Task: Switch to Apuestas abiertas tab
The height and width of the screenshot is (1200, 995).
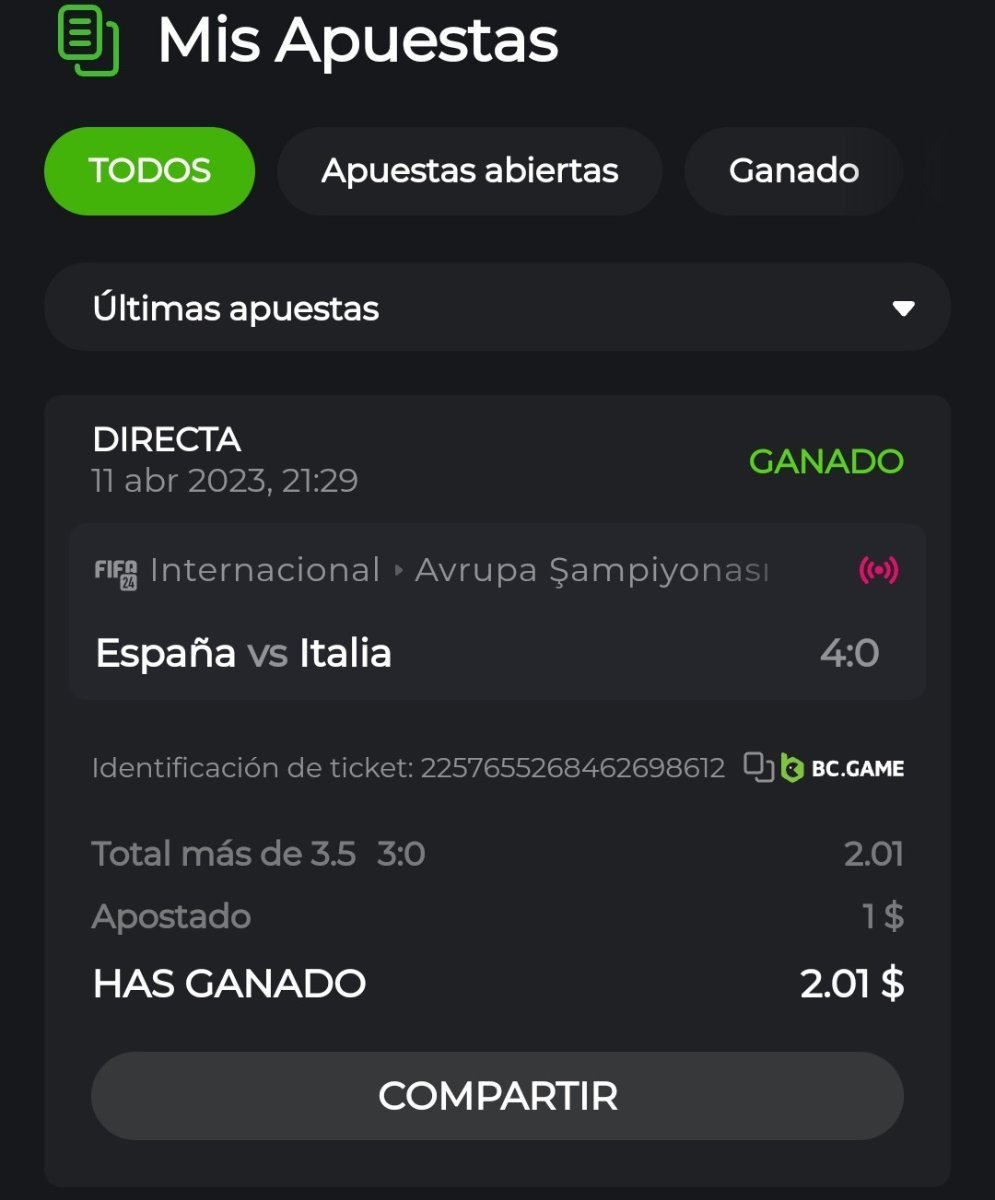Action: [x=470, y=171]
